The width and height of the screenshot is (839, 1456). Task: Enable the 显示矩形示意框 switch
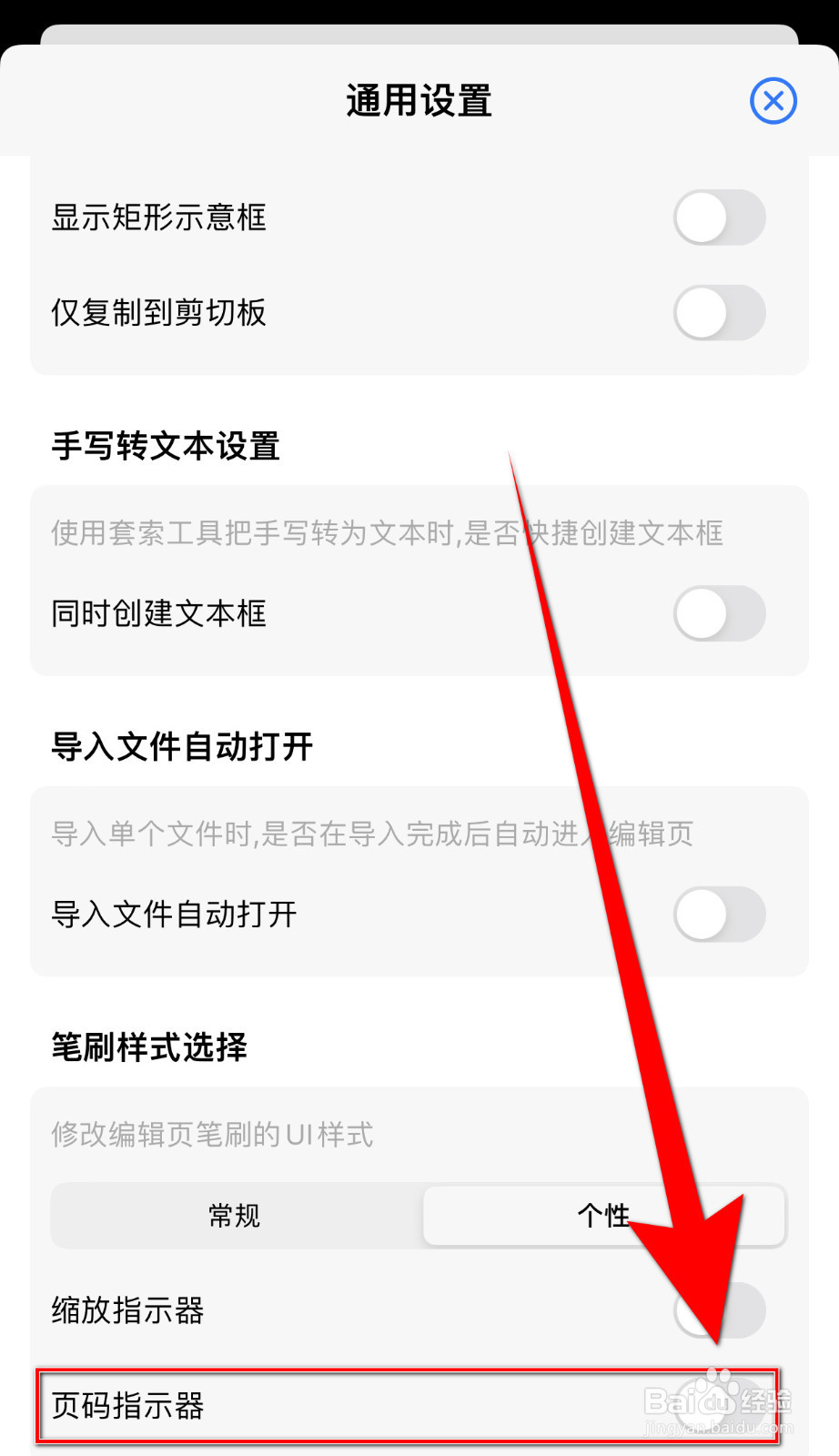tap(719, 218)
